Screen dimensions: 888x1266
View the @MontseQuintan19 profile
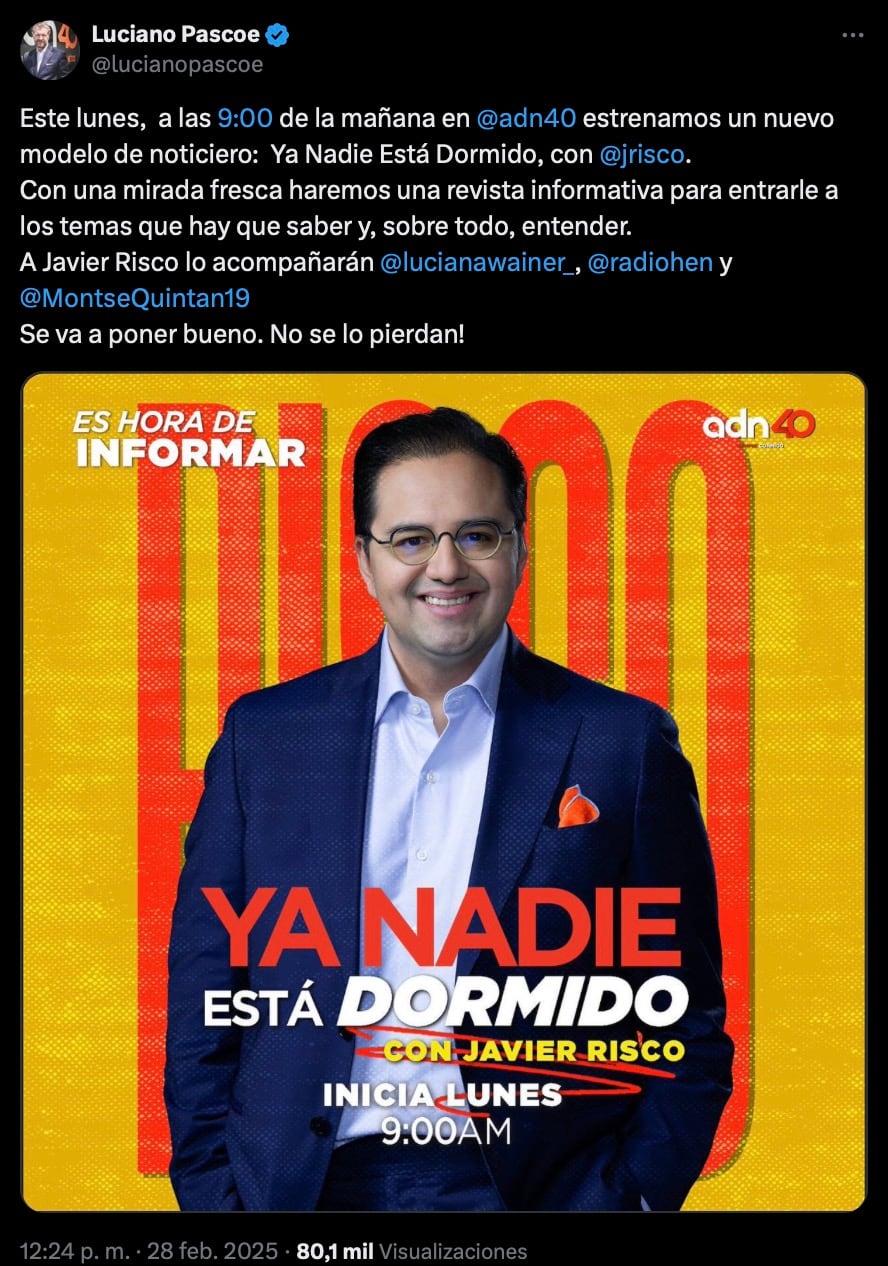pyautogui.click(x=135, y=298)
